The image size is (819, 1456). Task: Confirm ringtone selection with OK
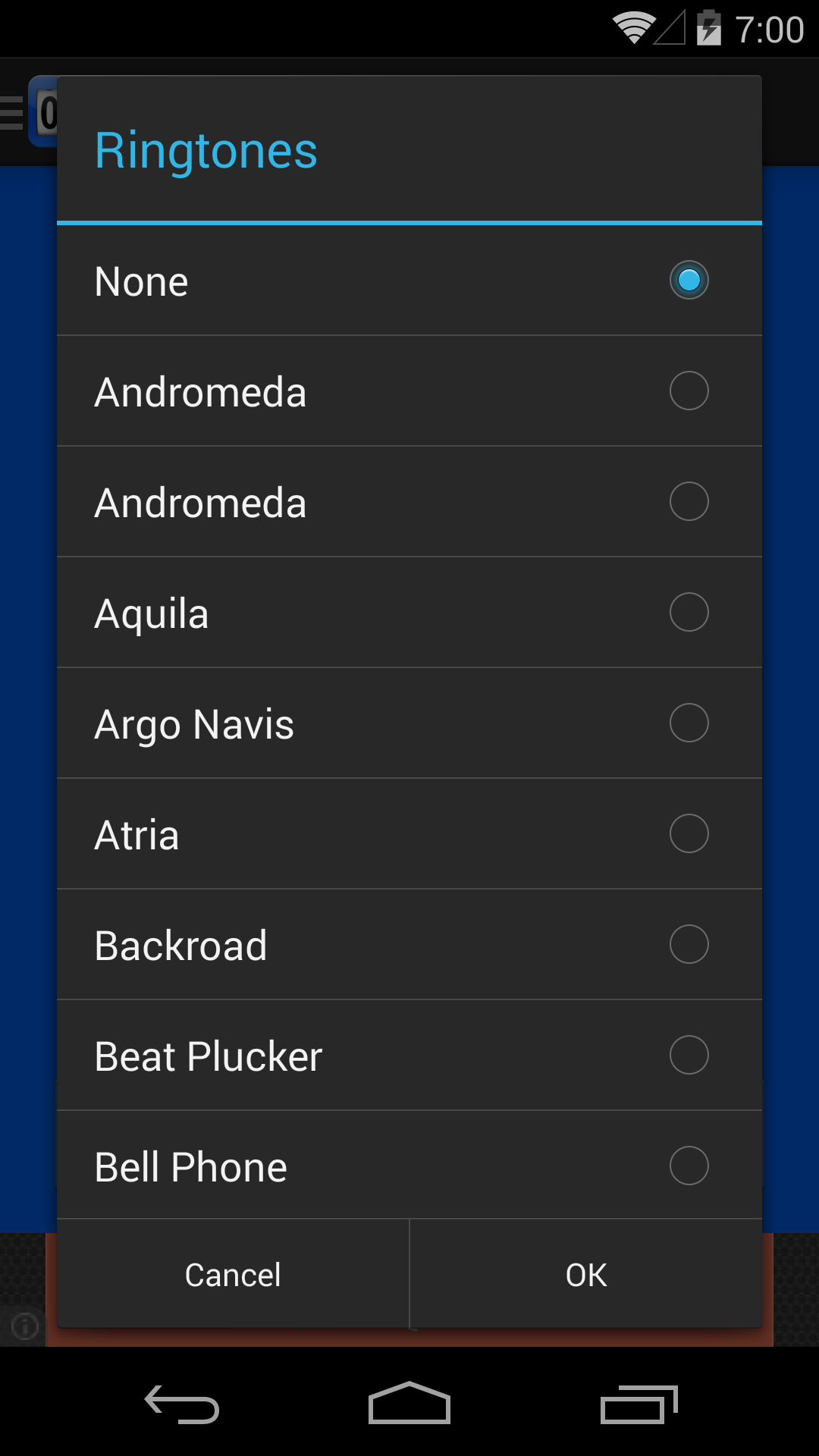tap(586, 1275)
